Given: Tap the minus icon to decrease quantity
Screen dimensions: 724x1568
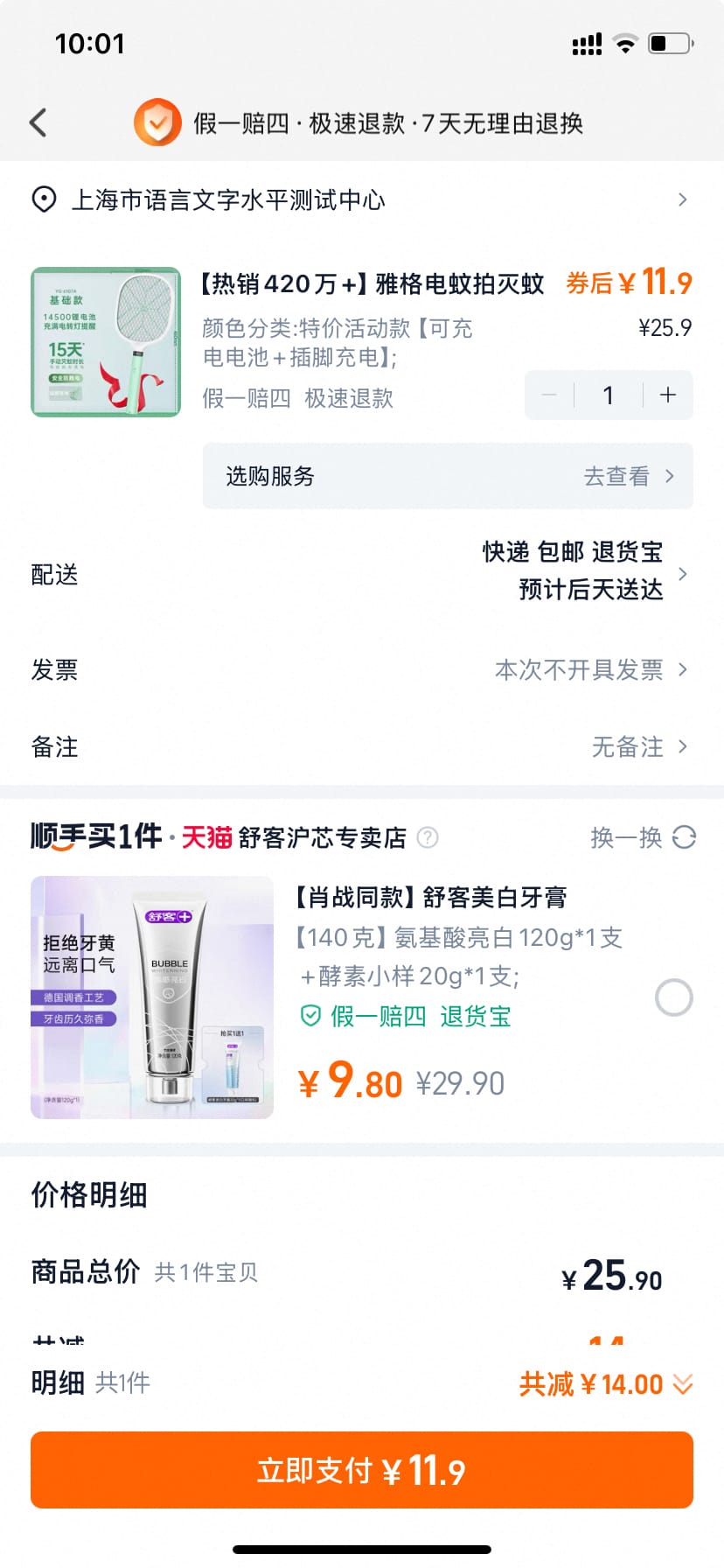Looking at the screenshot, I should coord(549,395).
